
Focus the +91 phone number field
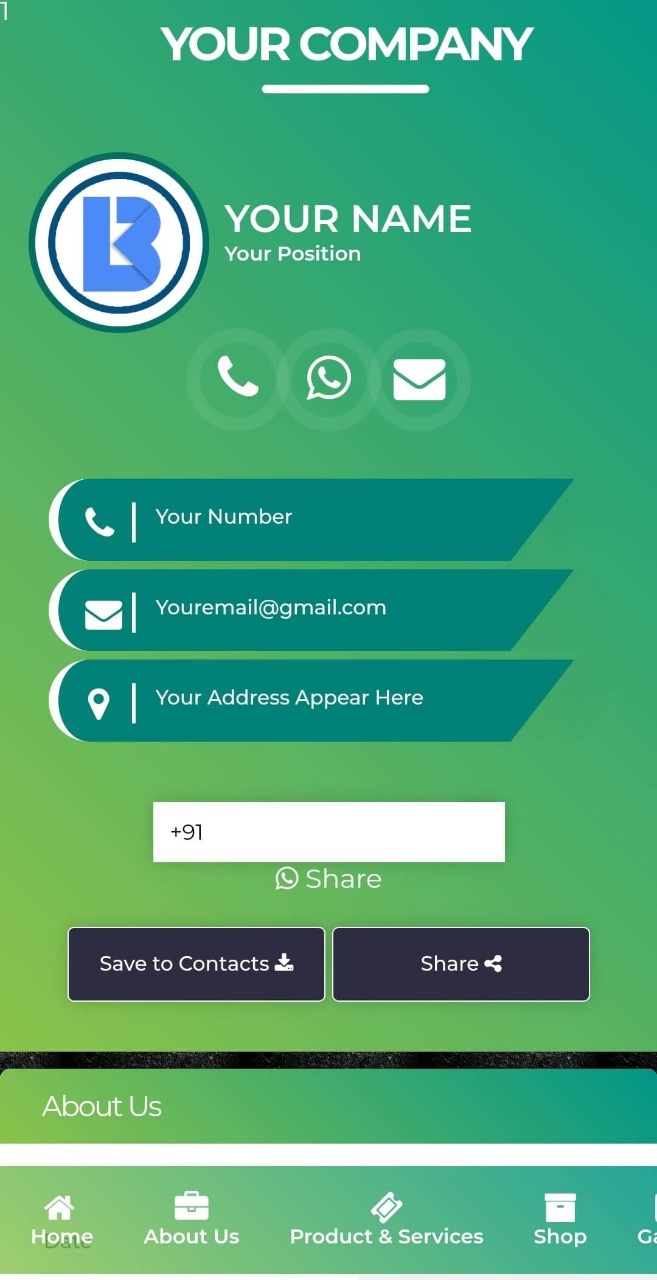(329, 832)
